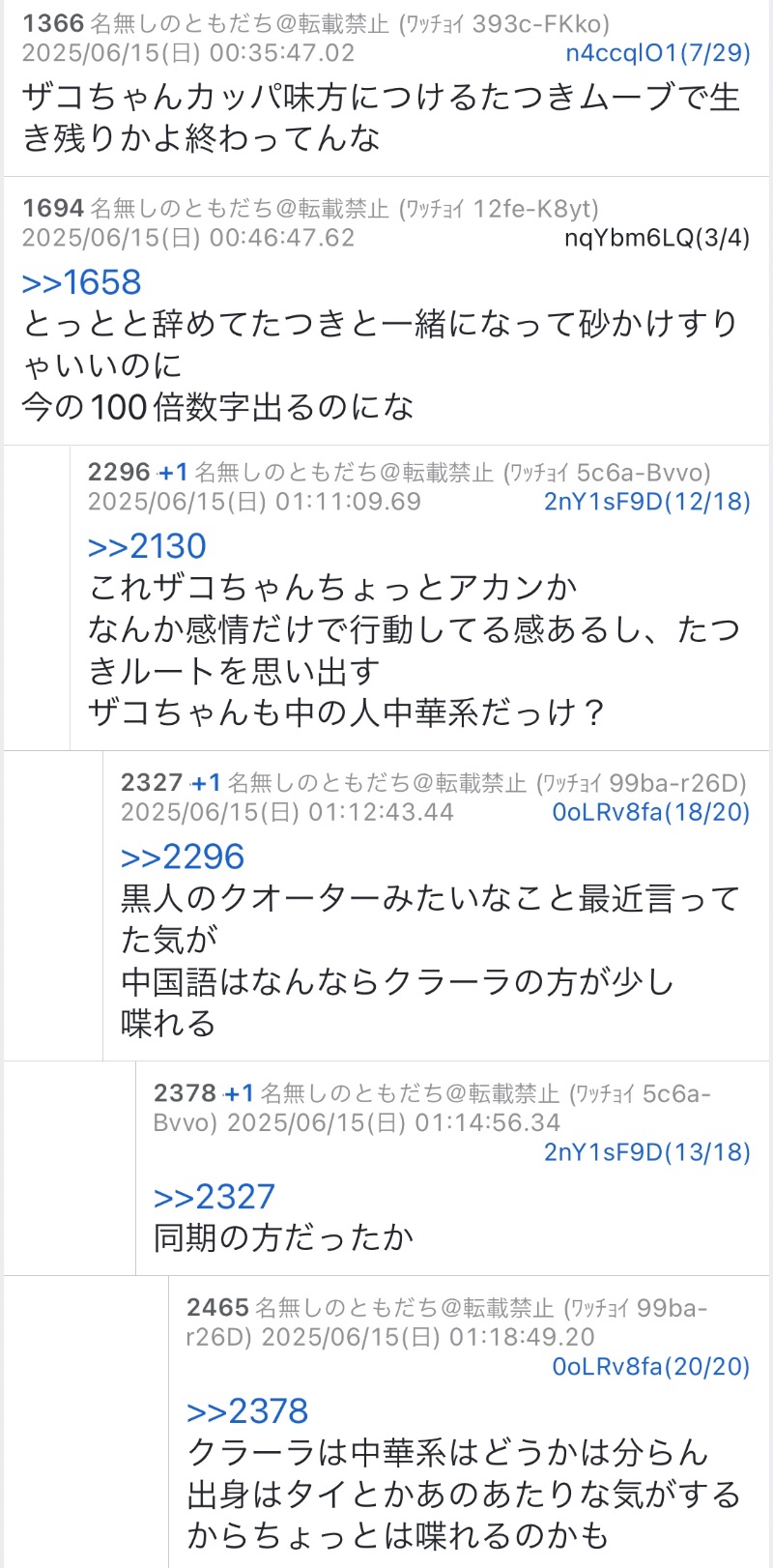Open poster ID n4ccqlO1(7/29)

click(x=658, y=53)
